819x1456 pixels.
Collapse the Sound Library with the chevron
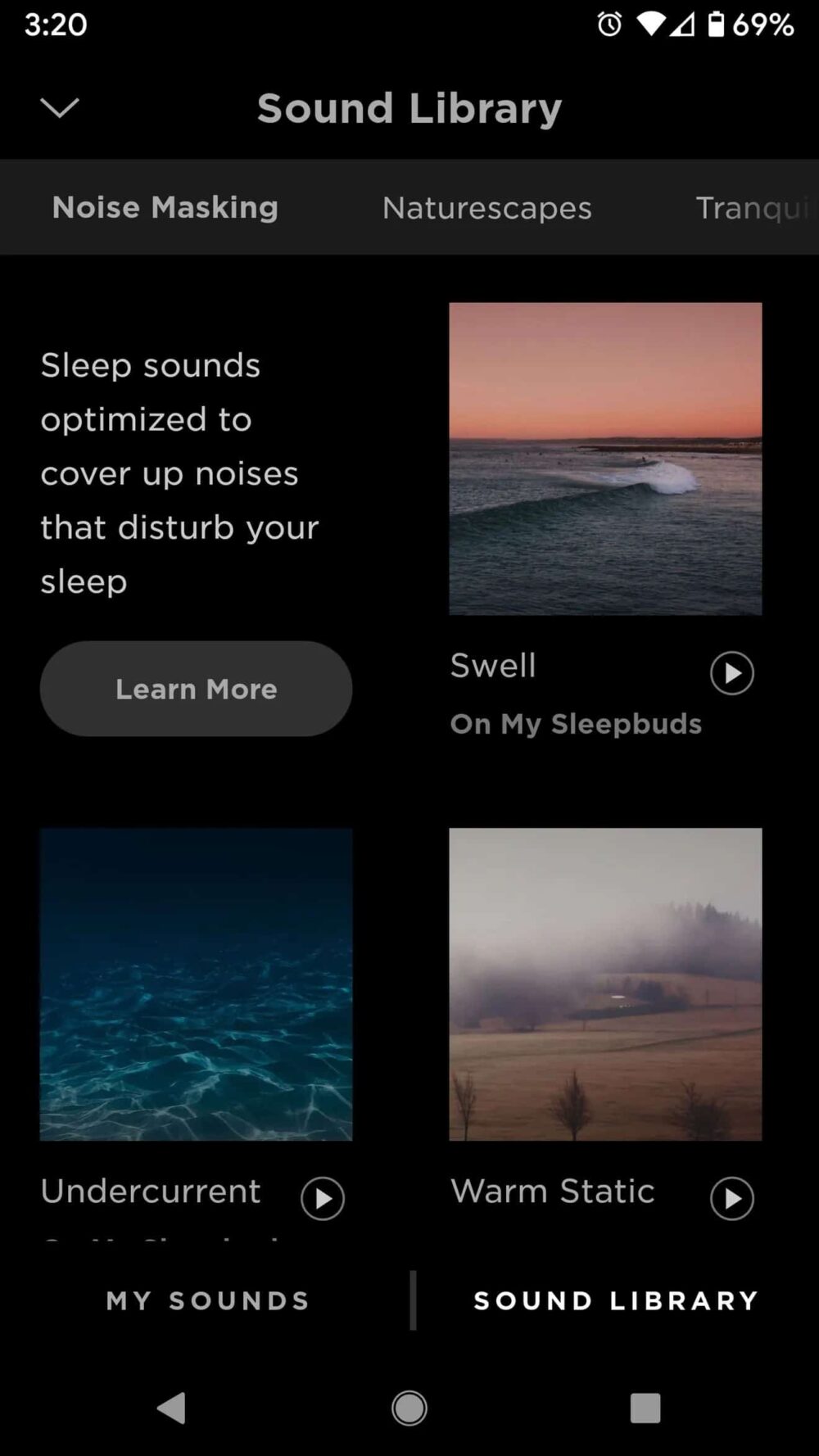(x=60, y=108)
